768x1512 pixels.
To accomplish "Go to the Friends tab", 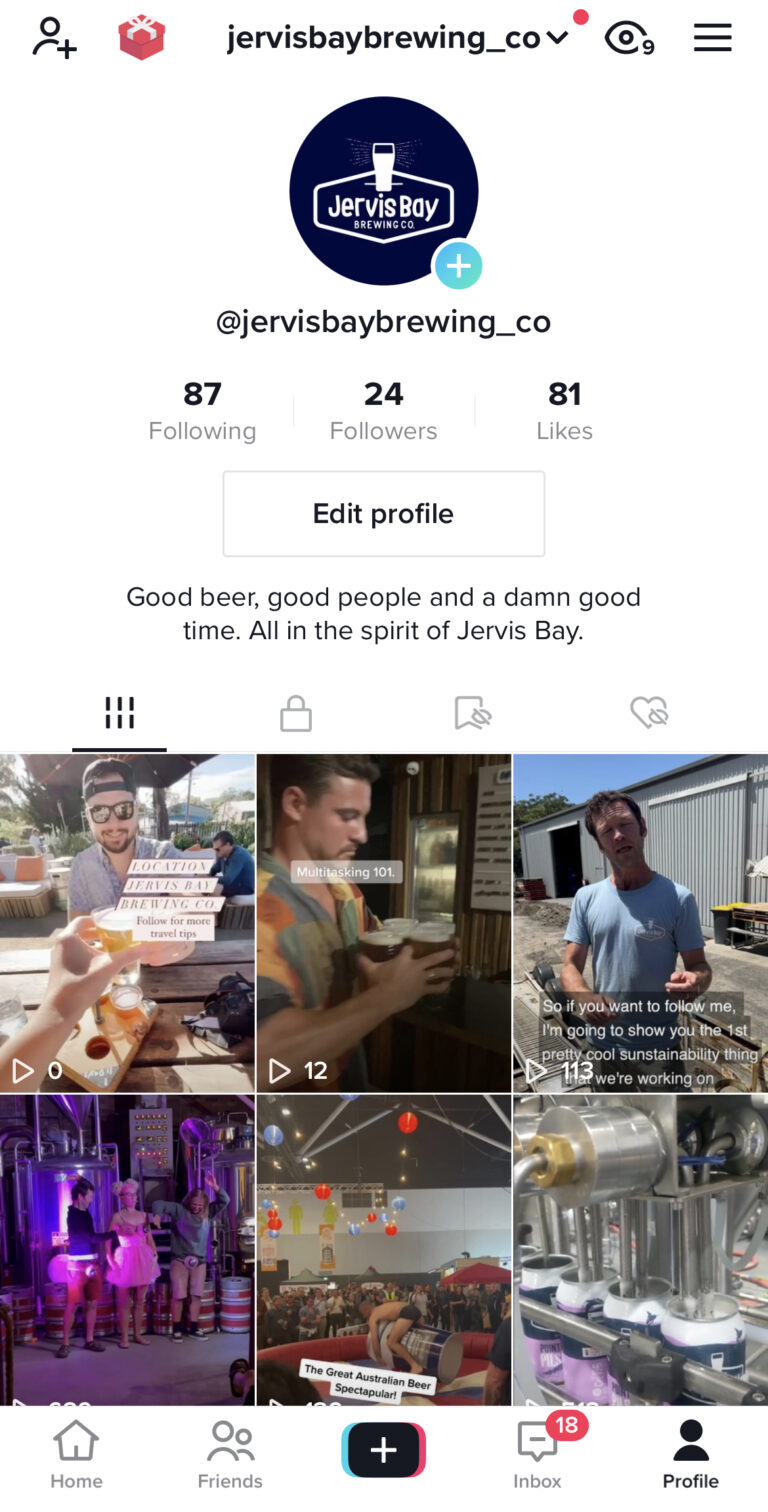I will coord(230,1455).
